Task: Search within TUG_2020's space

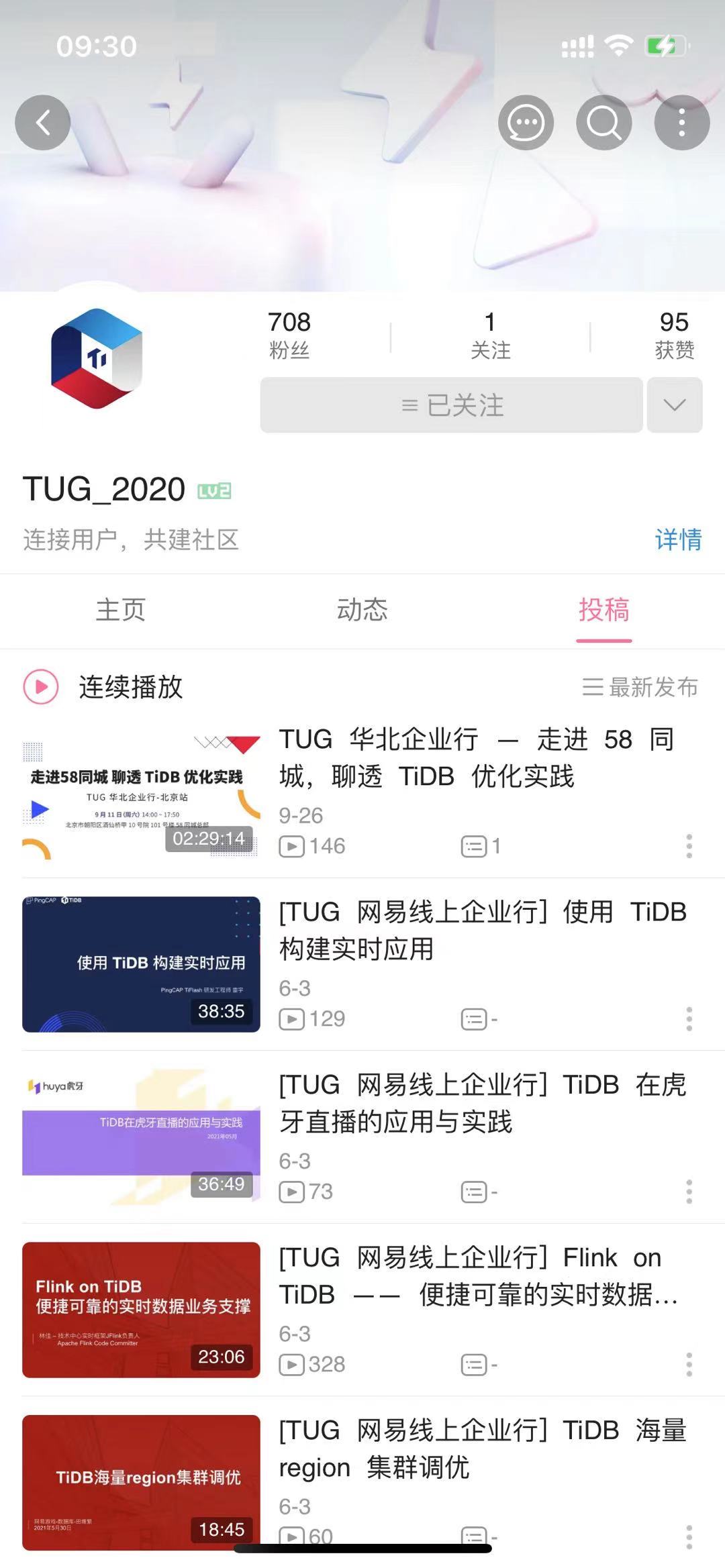Action: 603,123
